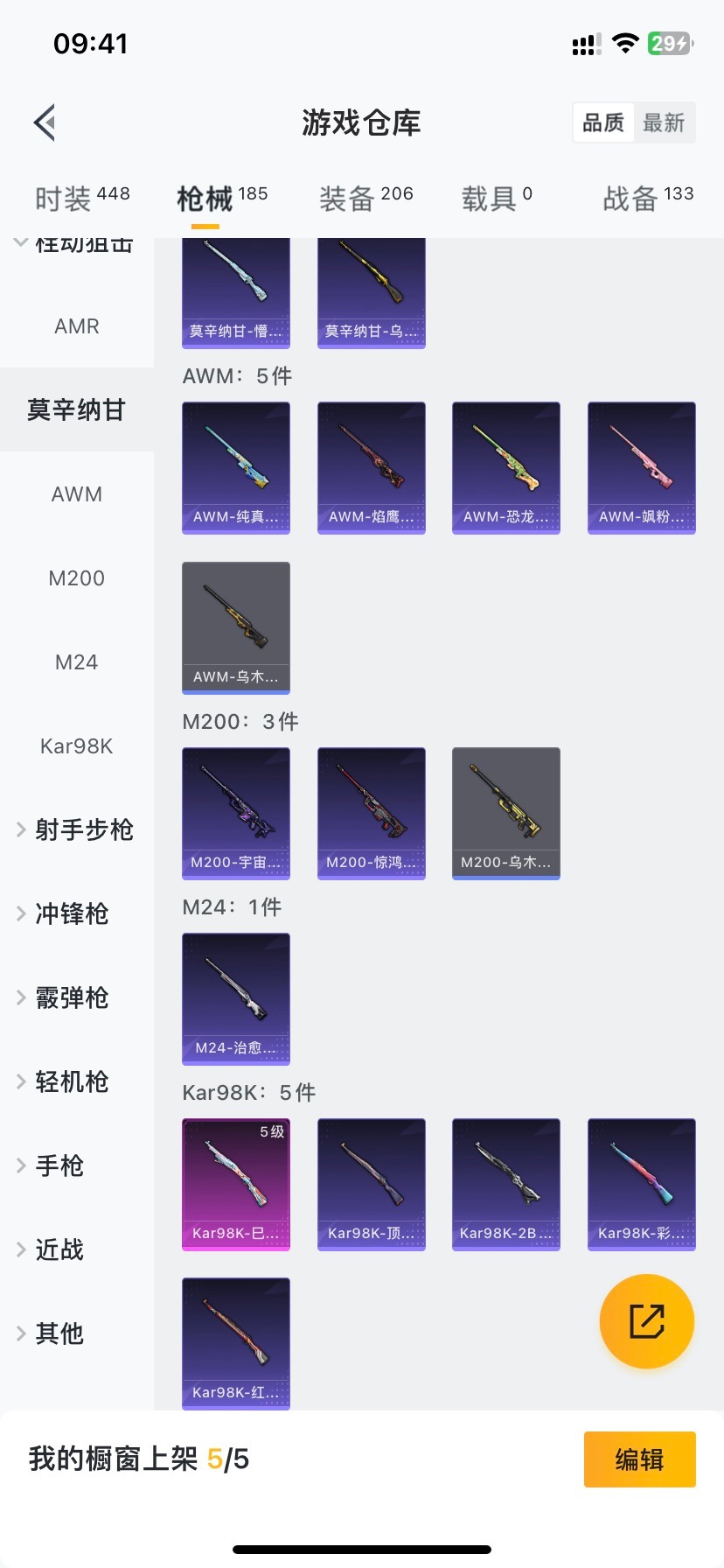The image size is (724, 1568).
Task: Tap the orange floating share button
Action: 646,1320
